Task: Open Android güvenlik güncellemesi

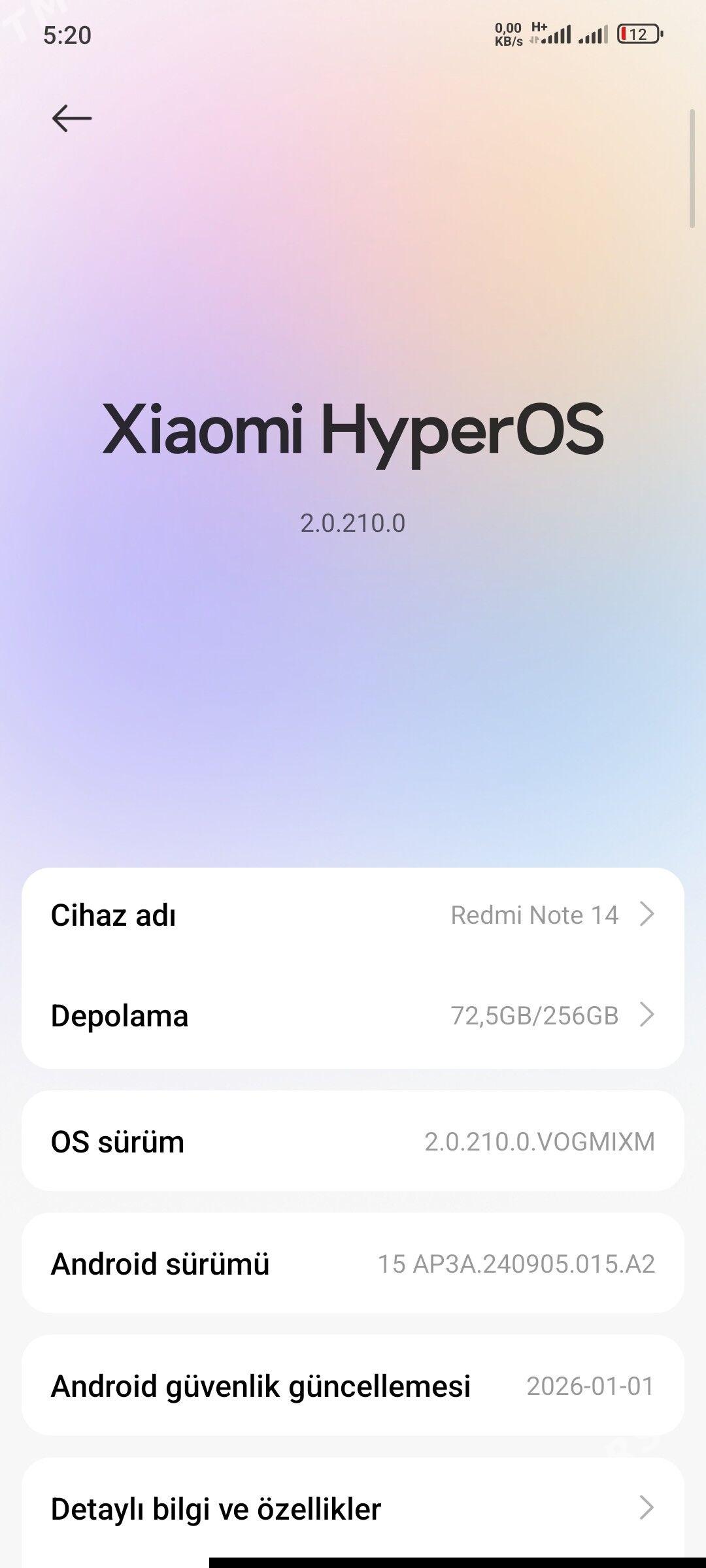Action: (x=353, y=1386)
